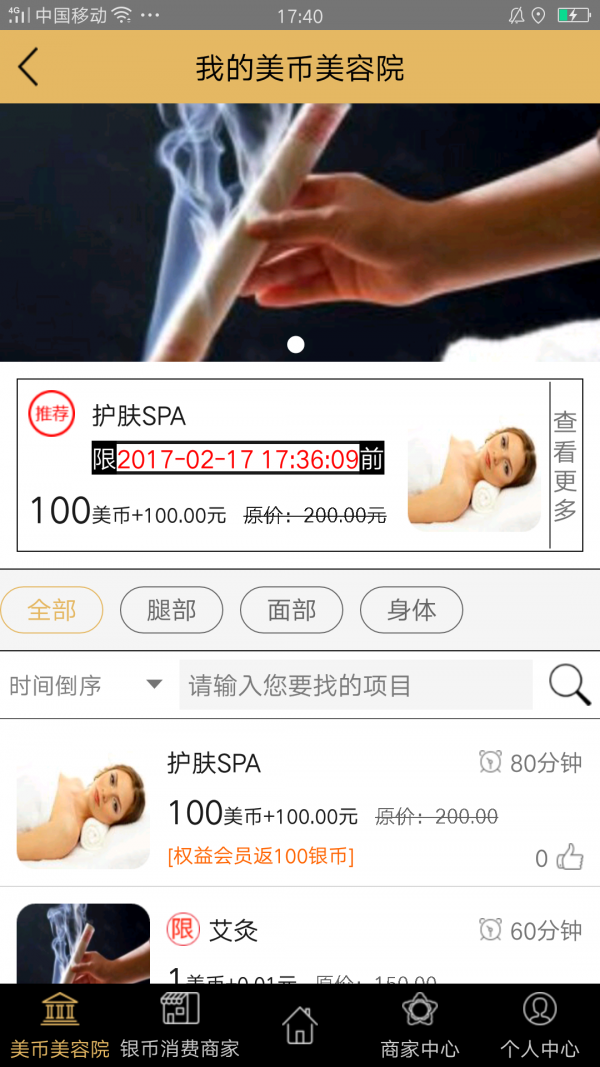Image resolution: width=600 pixels, height=1067 pixels.
Task: Go to the home tab
Action: (300, 1026)
